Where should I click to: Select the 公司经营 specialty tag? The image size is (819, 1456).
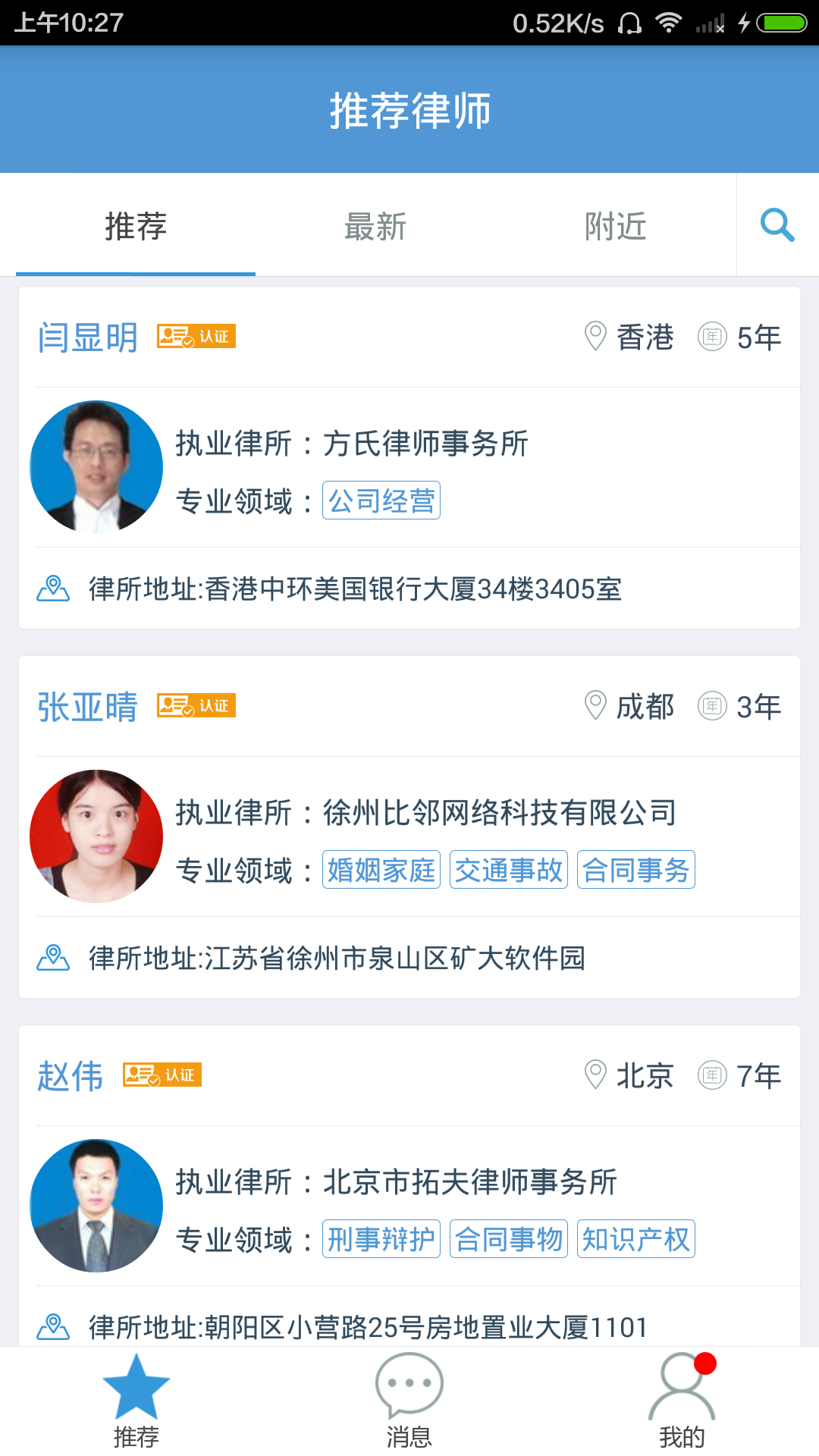click(381, 500)
